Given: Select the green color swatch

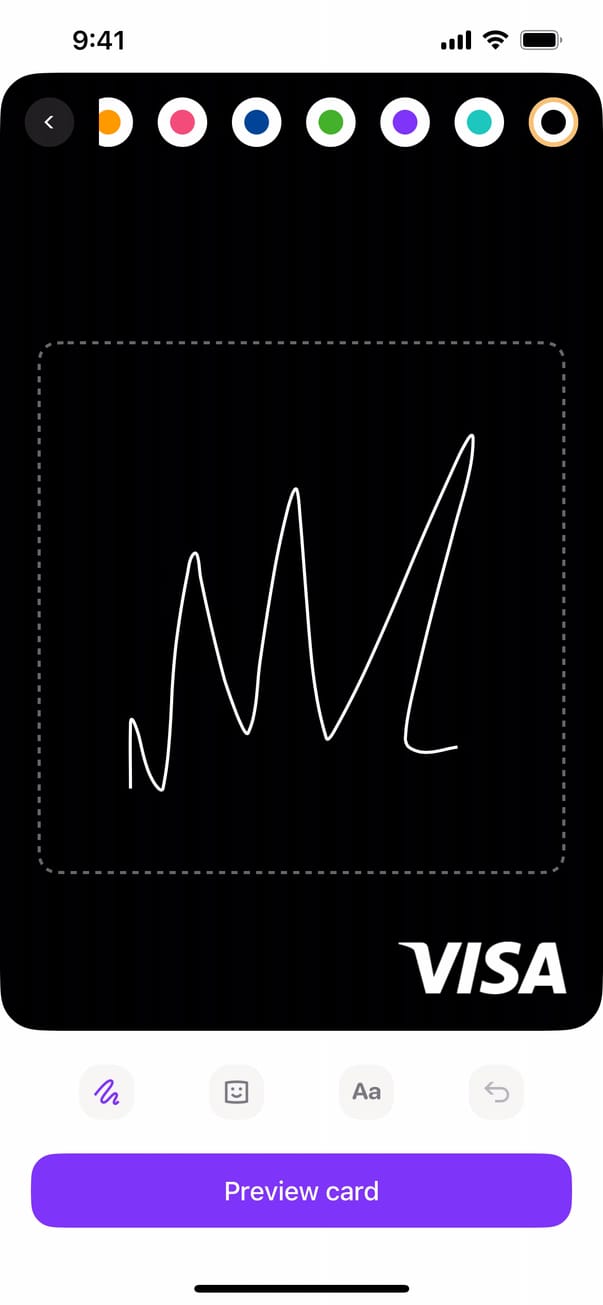Looking at the screenshot, I should click(331, 122).
